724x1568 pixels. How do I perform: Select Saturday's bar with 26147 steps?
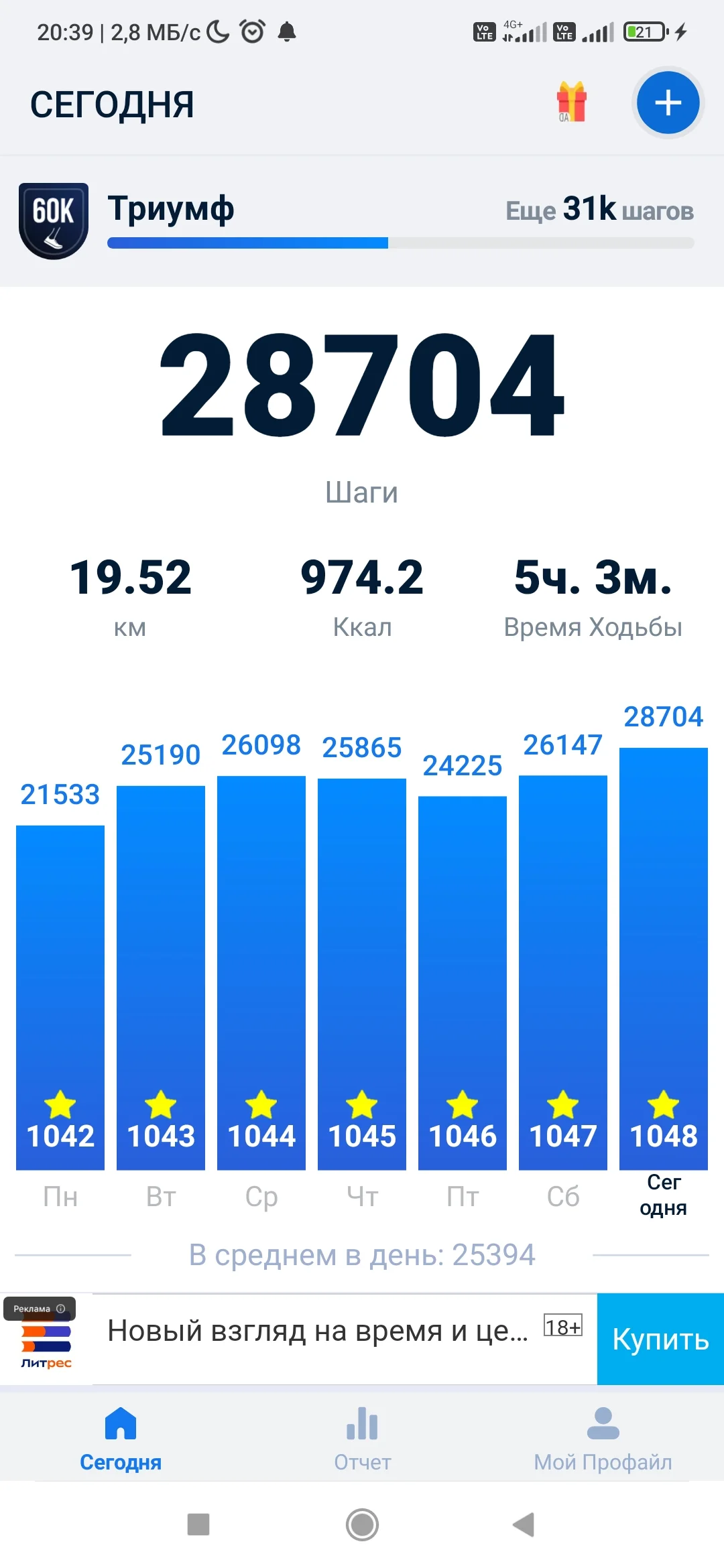563,973
